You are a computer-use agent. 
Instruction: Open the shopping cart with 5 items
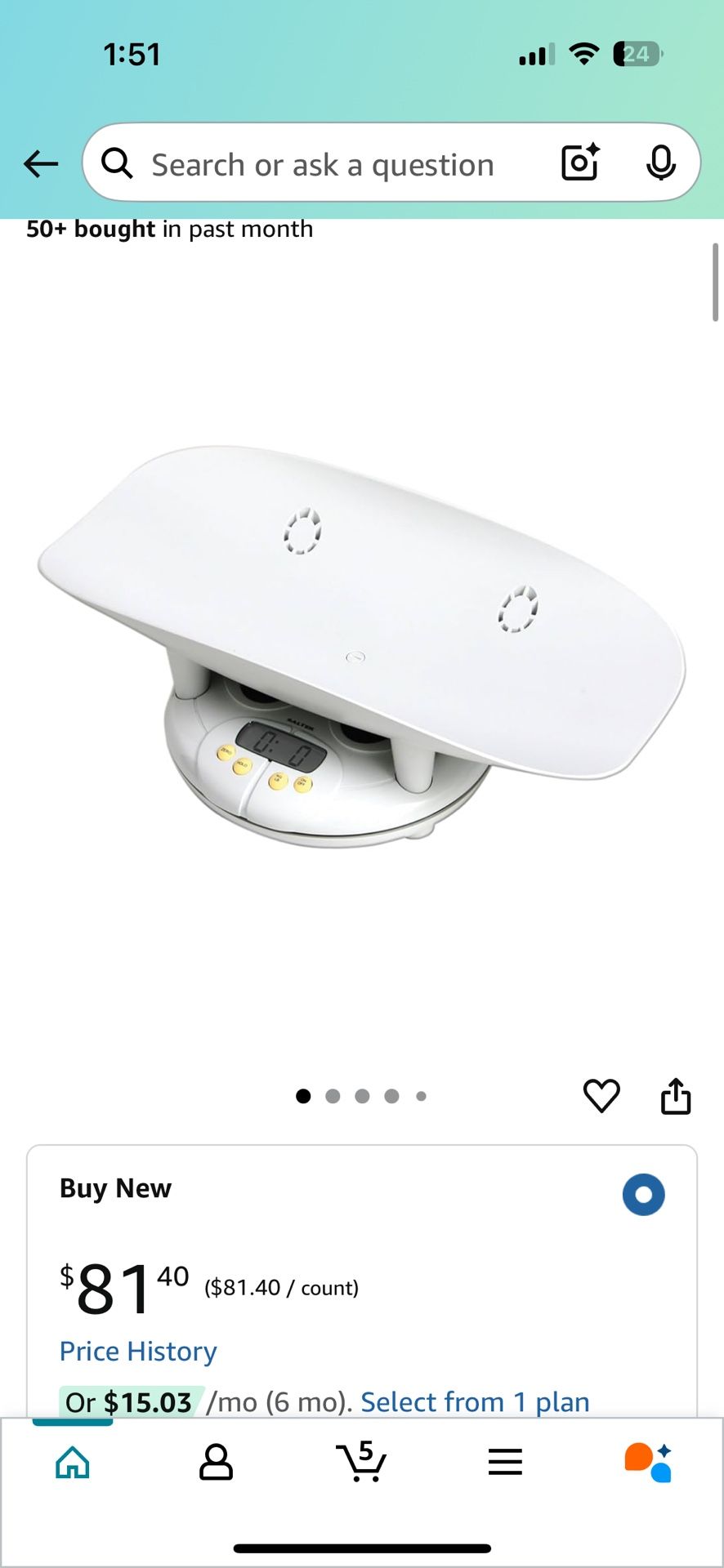[x=361, y=1462]
